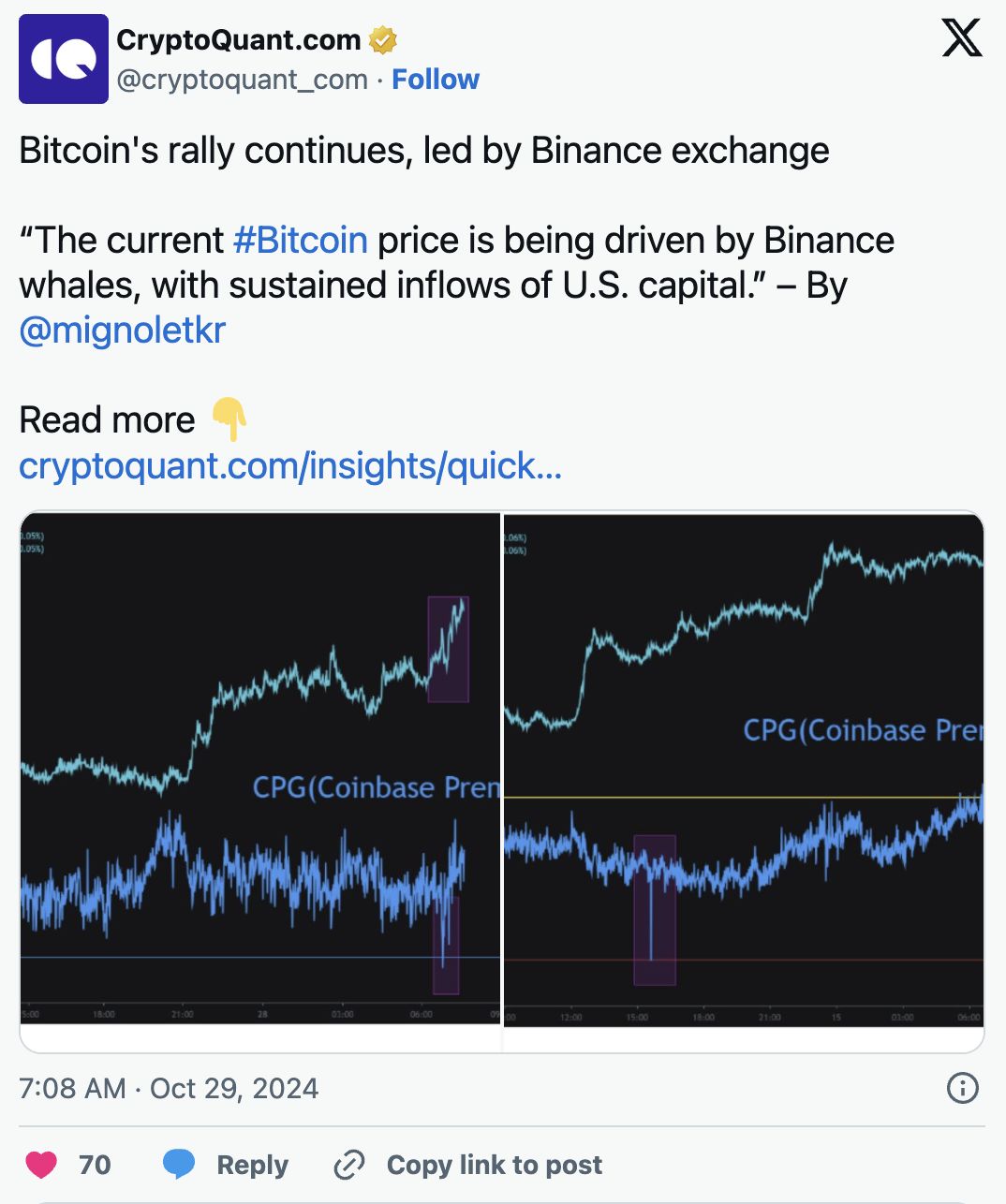Open the post timestamp Oct 29, 2024
Viewport: 1006px width, 1204px height.
pos(169,1088)
